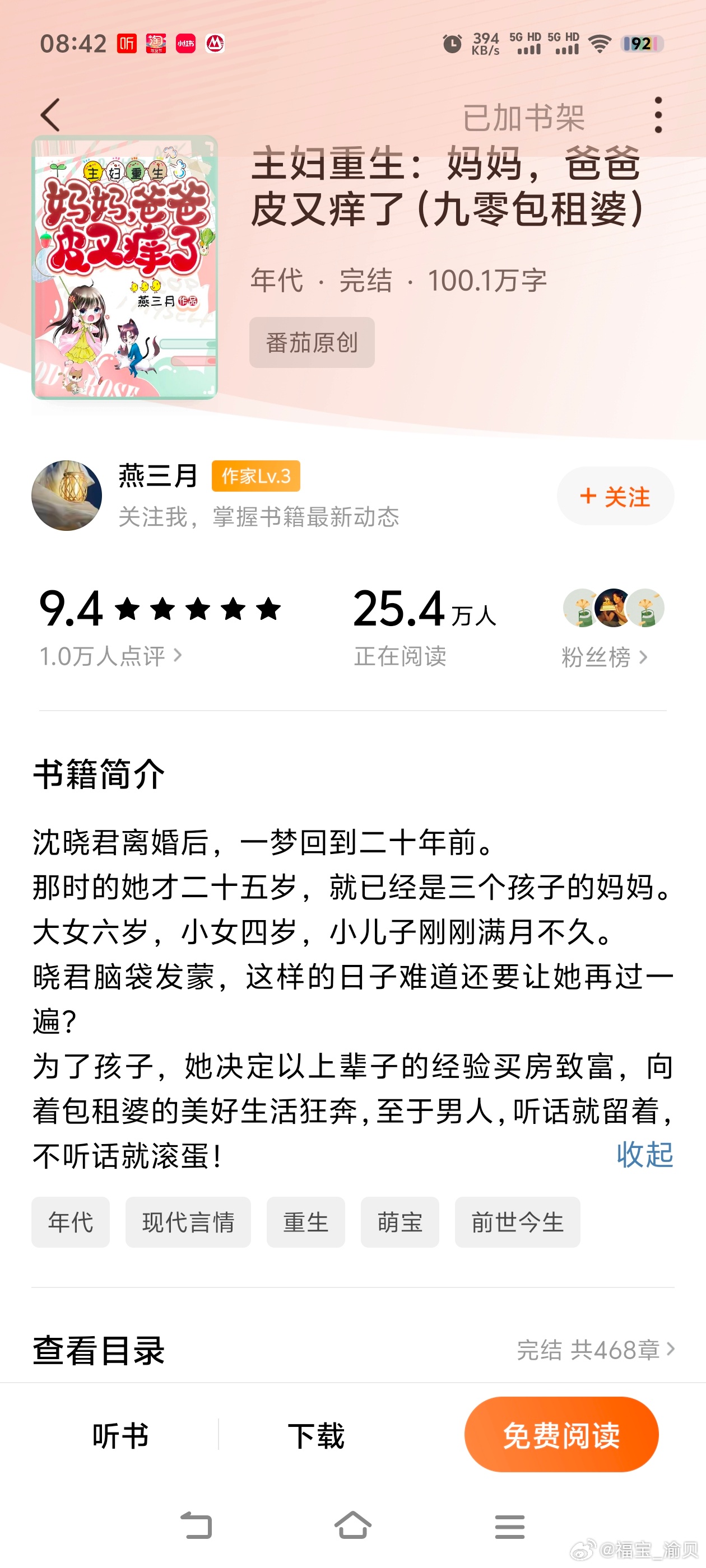
Task: Go to the system home screen
Action: pos(352,1525)
